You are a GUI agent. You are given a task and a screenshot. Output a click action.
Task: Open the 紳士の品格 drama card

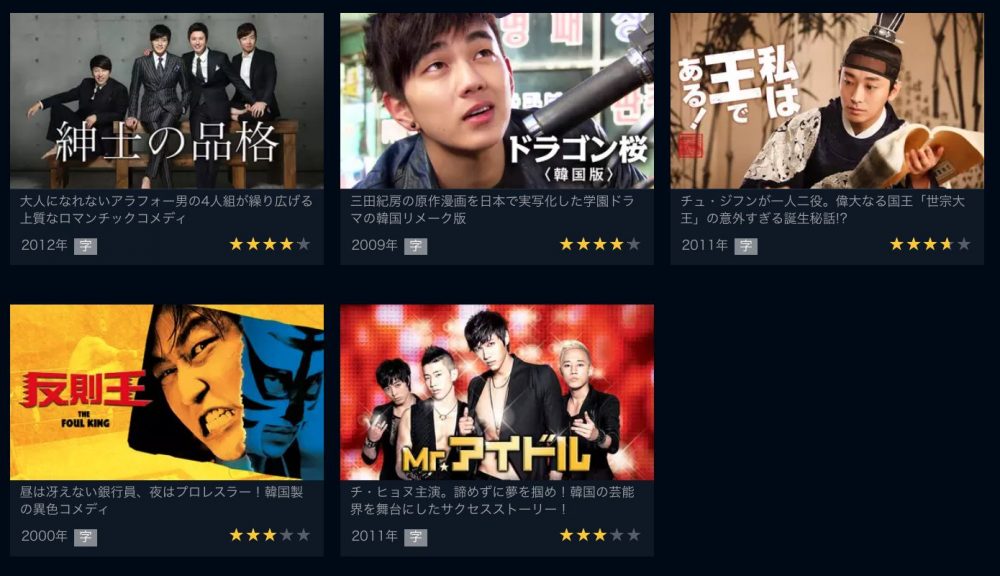tap(167, 101)
